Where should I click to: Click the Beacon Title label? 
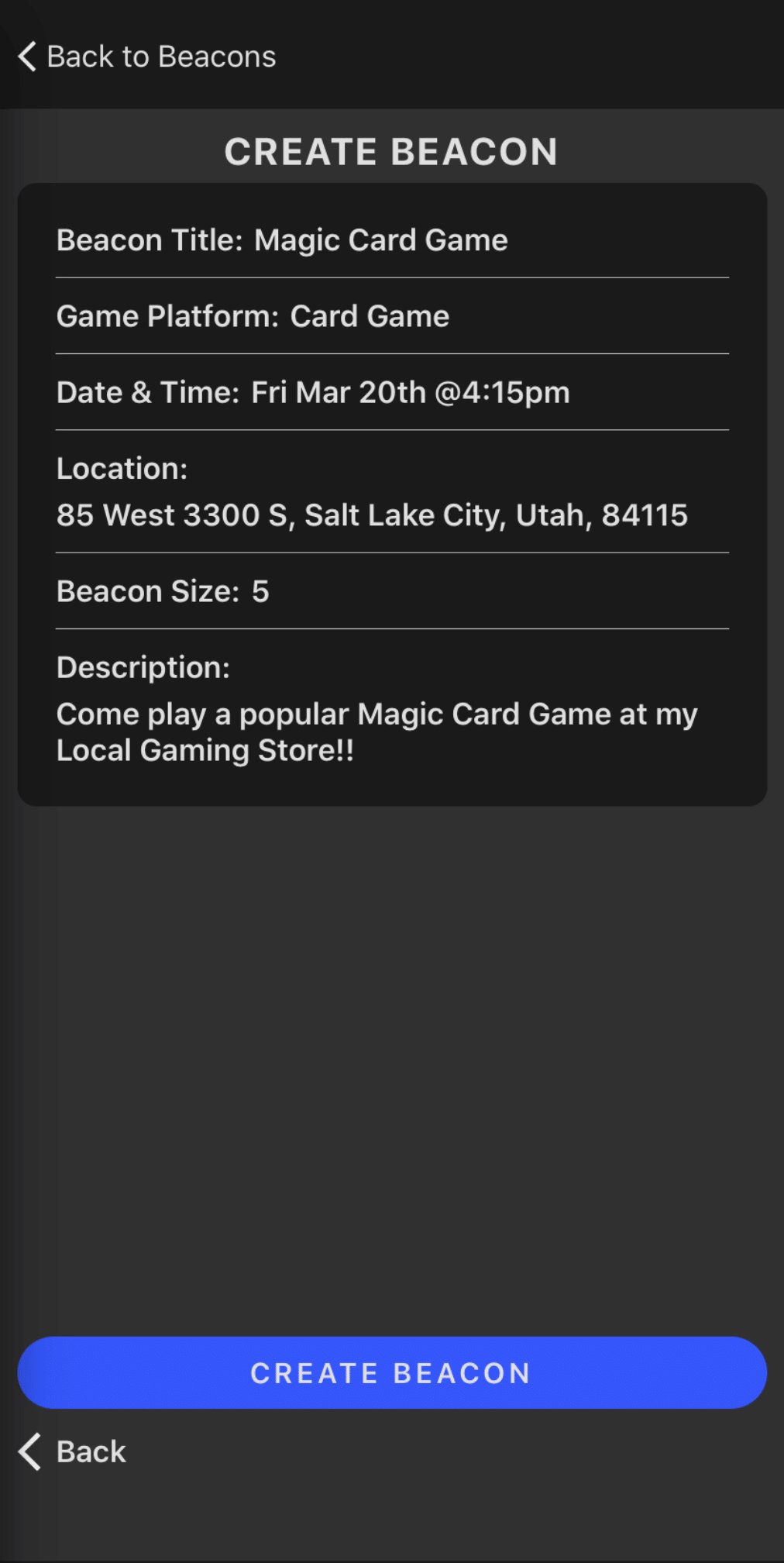pyautogui.click(x=149, y=240)
